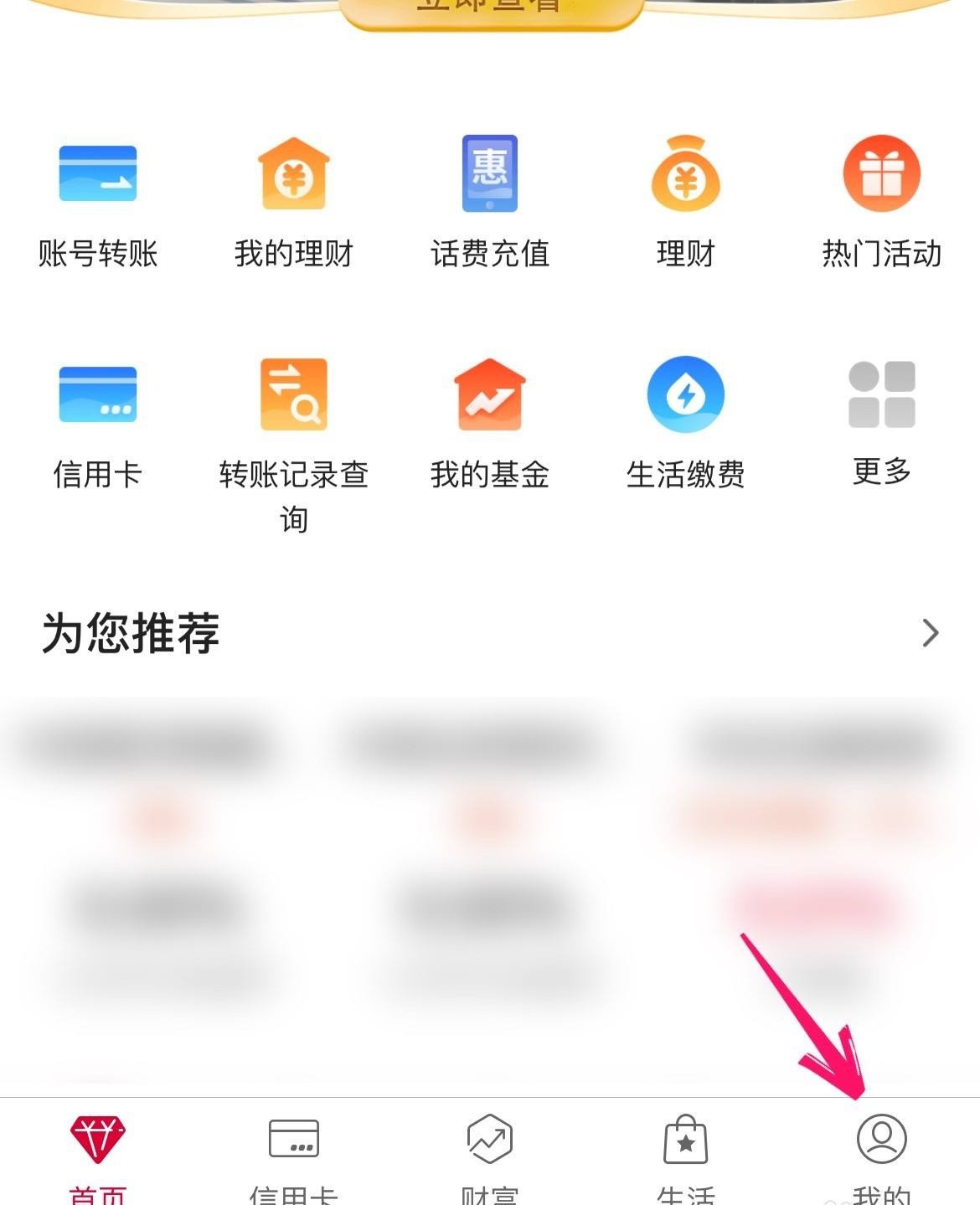Tap the golden 立即查看 banner button
This screenshot has width=980, height=1205.
[x=490, y=10]
